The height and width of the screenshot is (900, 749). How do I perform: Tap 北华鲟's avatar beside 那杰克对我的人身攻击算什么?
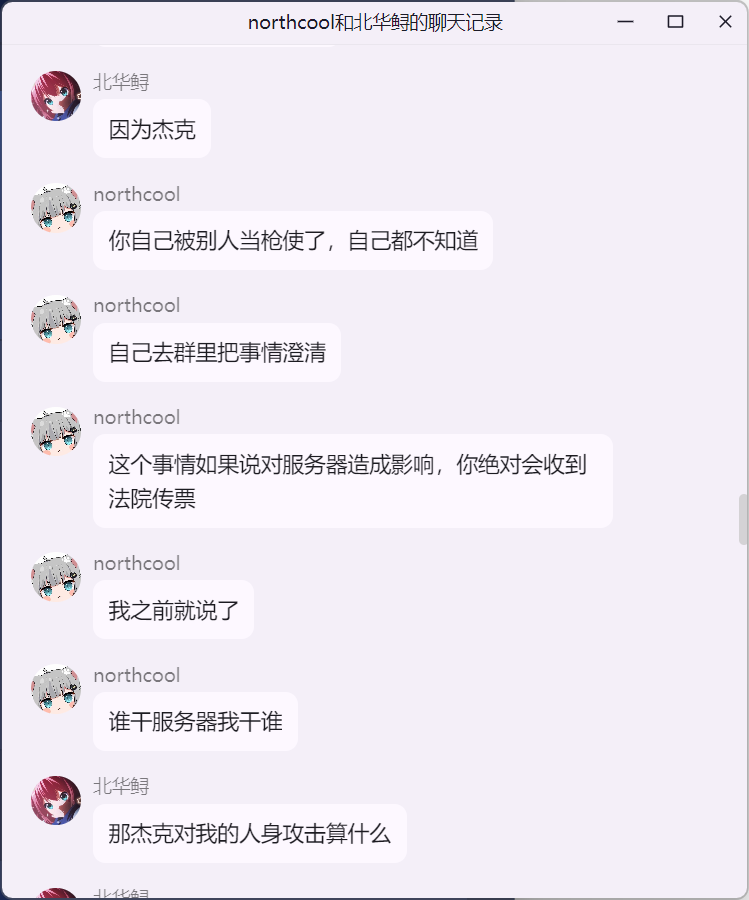(x=56, y=800)
